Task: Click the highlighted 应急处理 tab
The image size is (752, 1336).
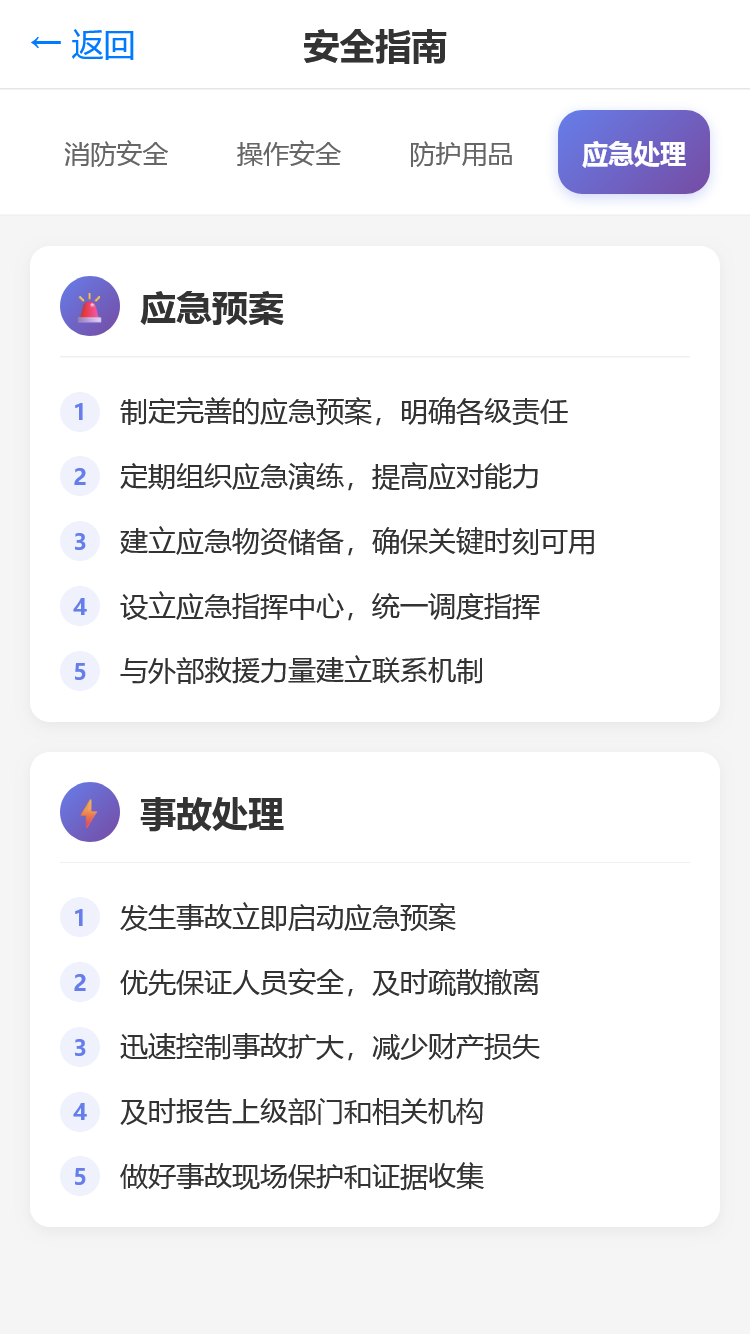Action: coord(633,152)
